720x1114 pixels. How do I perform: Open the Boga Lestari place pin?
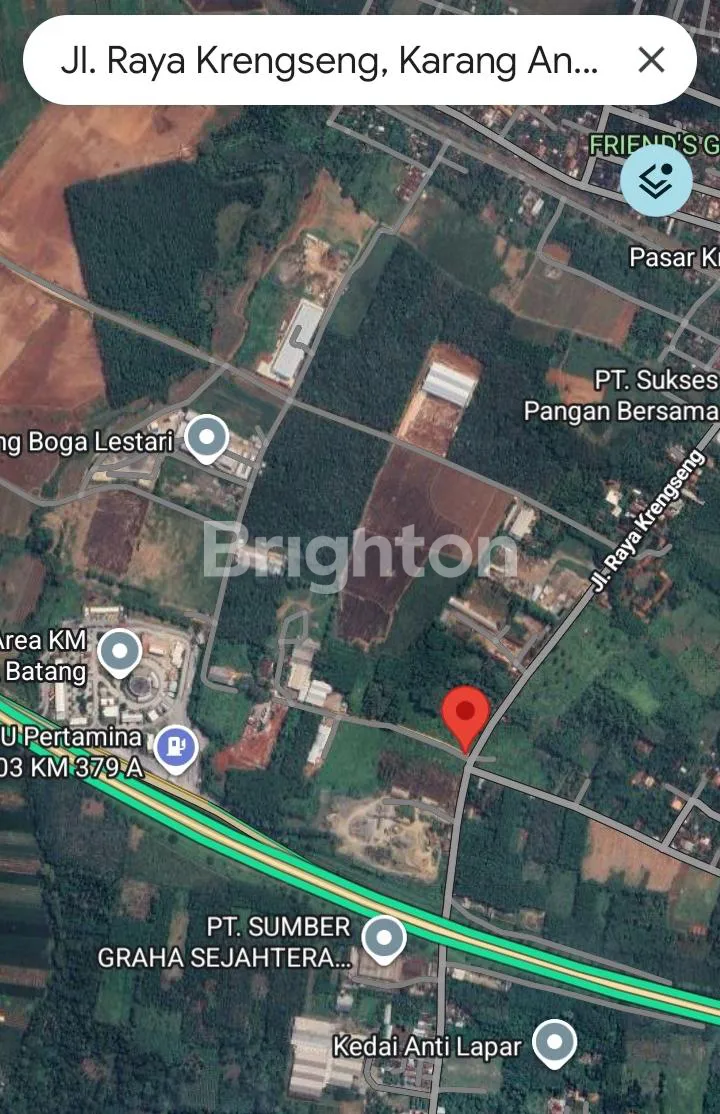208,438
